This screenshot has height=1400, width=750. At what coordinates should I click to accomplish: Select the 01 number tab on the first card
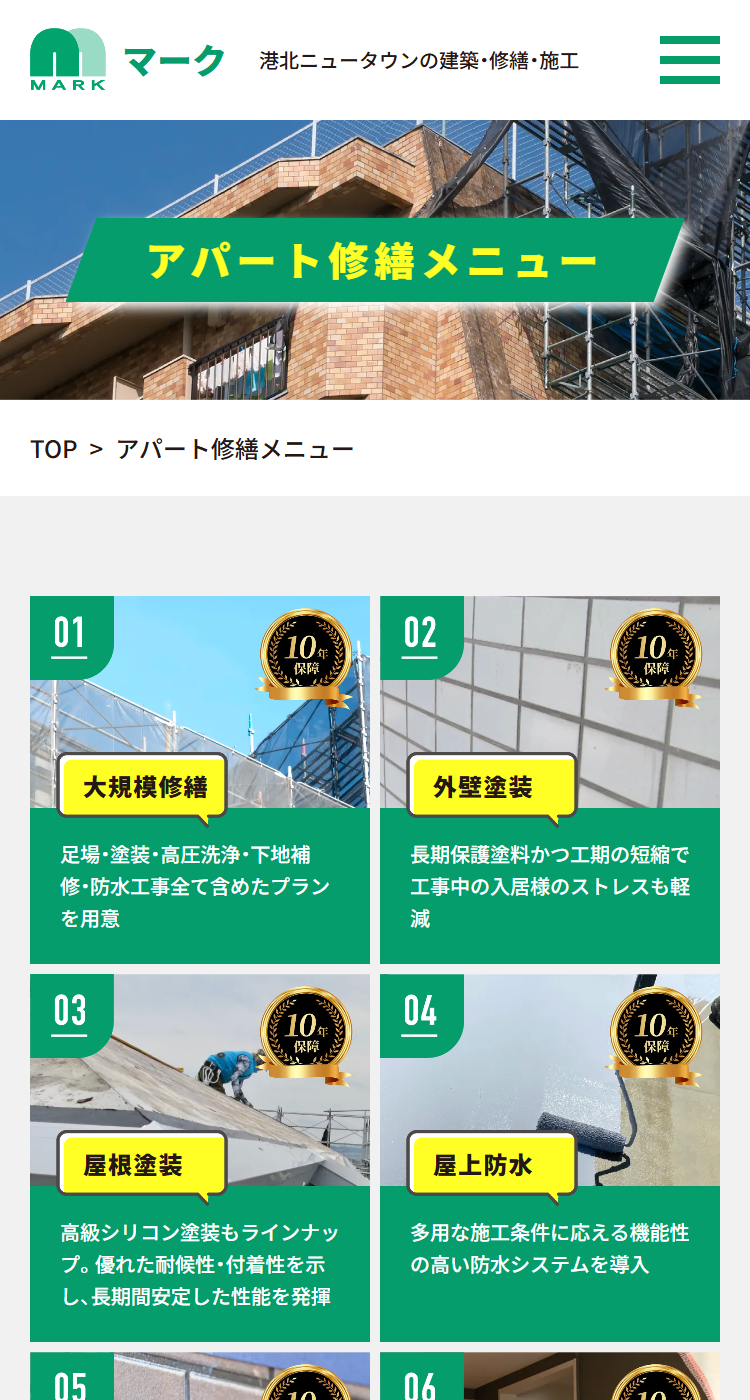[70, 634]
